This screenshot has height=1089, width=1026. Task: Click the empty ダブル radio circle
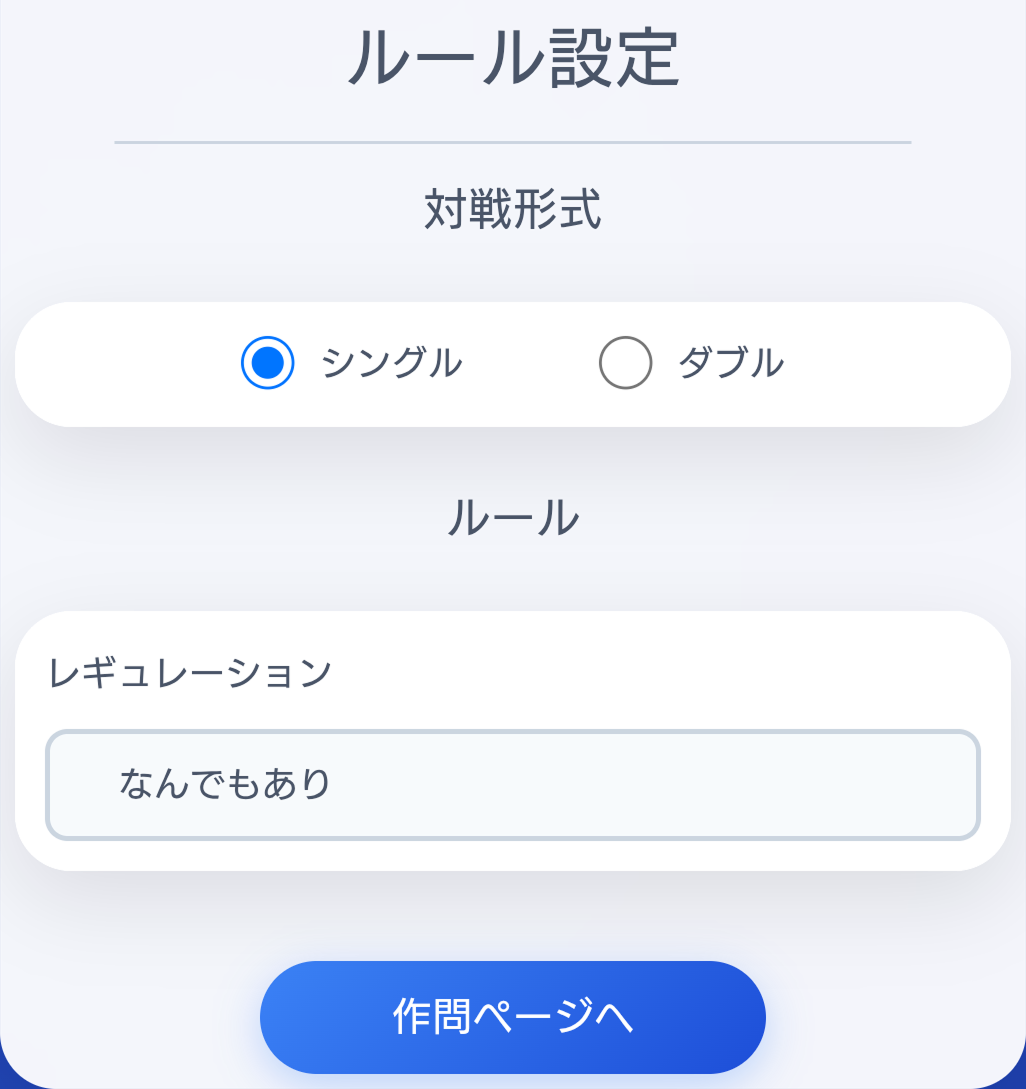[x=625, y=363]
